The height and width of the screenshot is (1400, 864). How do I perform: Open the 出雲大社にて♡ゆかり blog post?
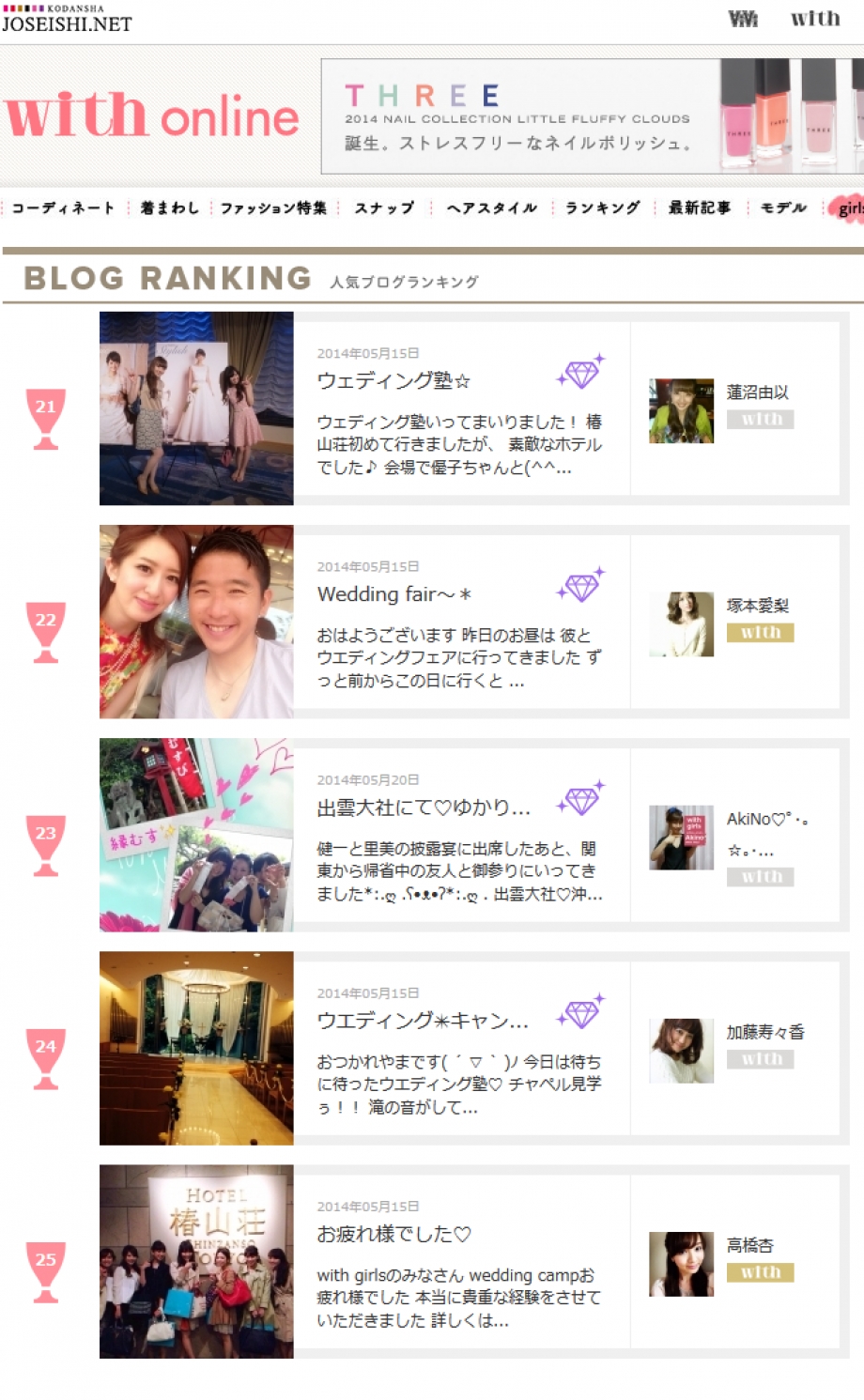click(x=424, y=807)
